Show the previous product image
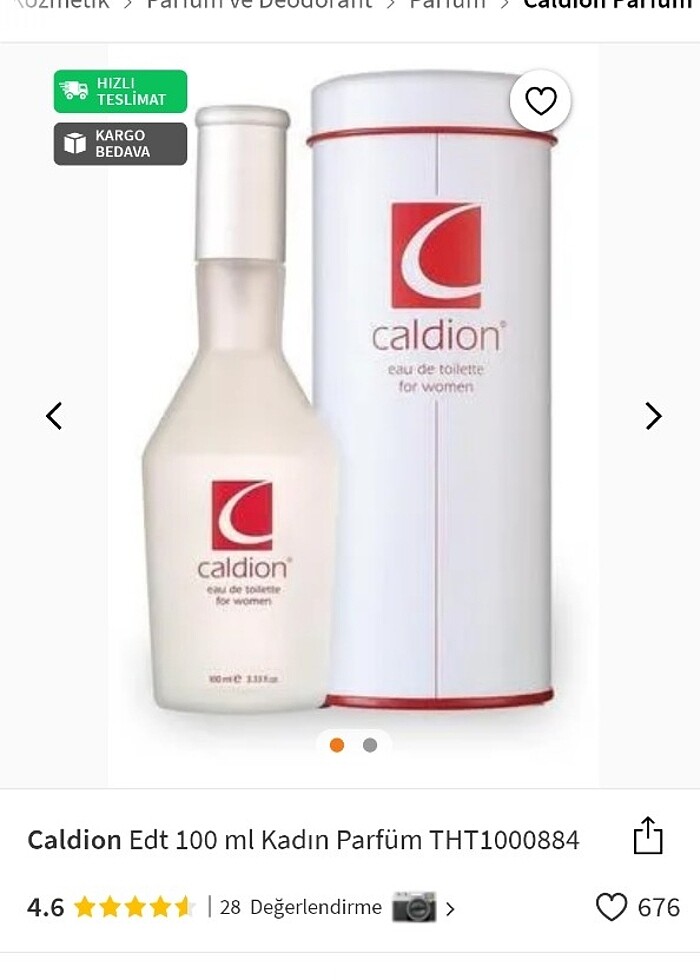Viewport: 700px width, 980px height. point(54,416)
